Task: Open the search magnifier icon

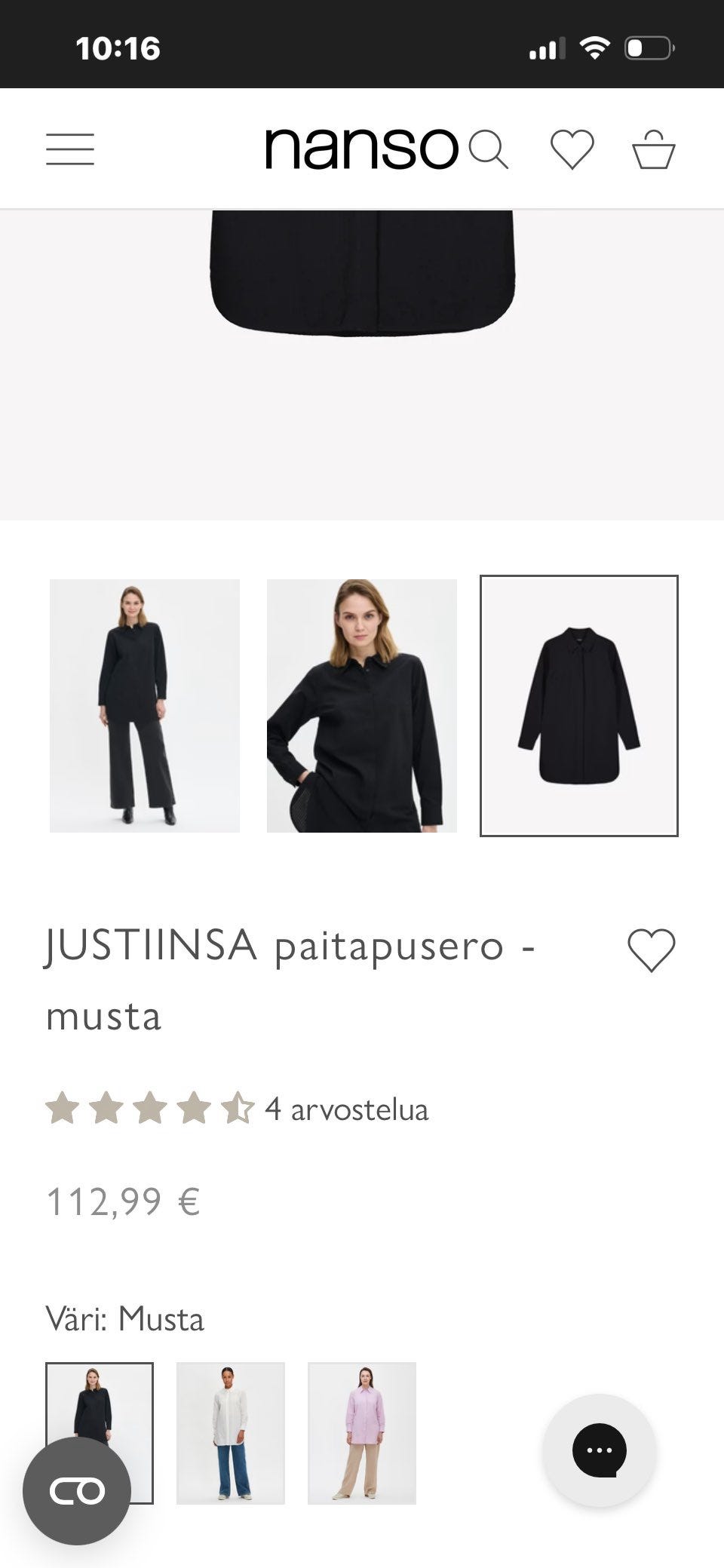Action: [491, 149]
